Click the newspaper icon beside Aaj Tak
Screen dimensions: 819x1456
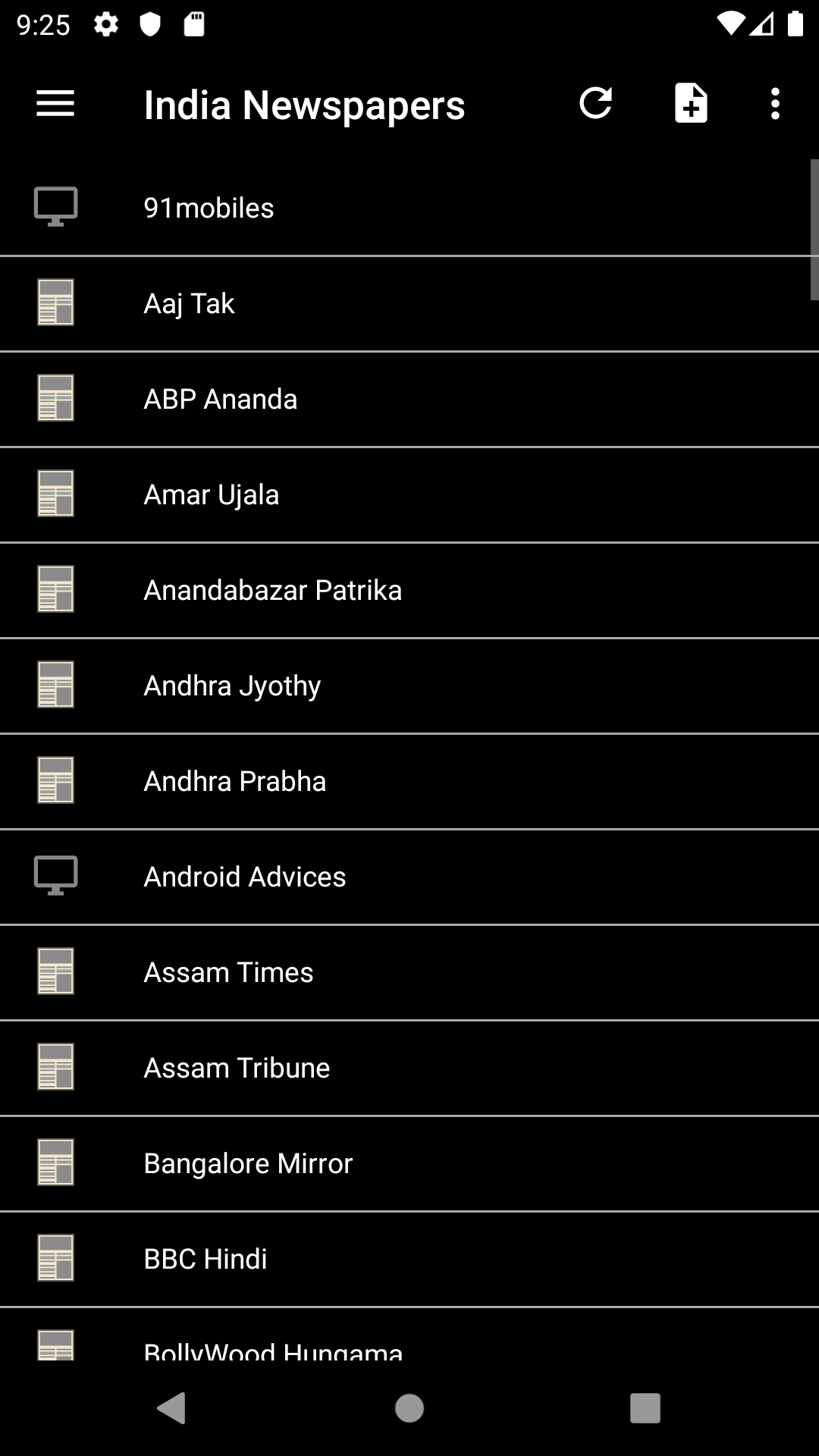coord(55,303)
